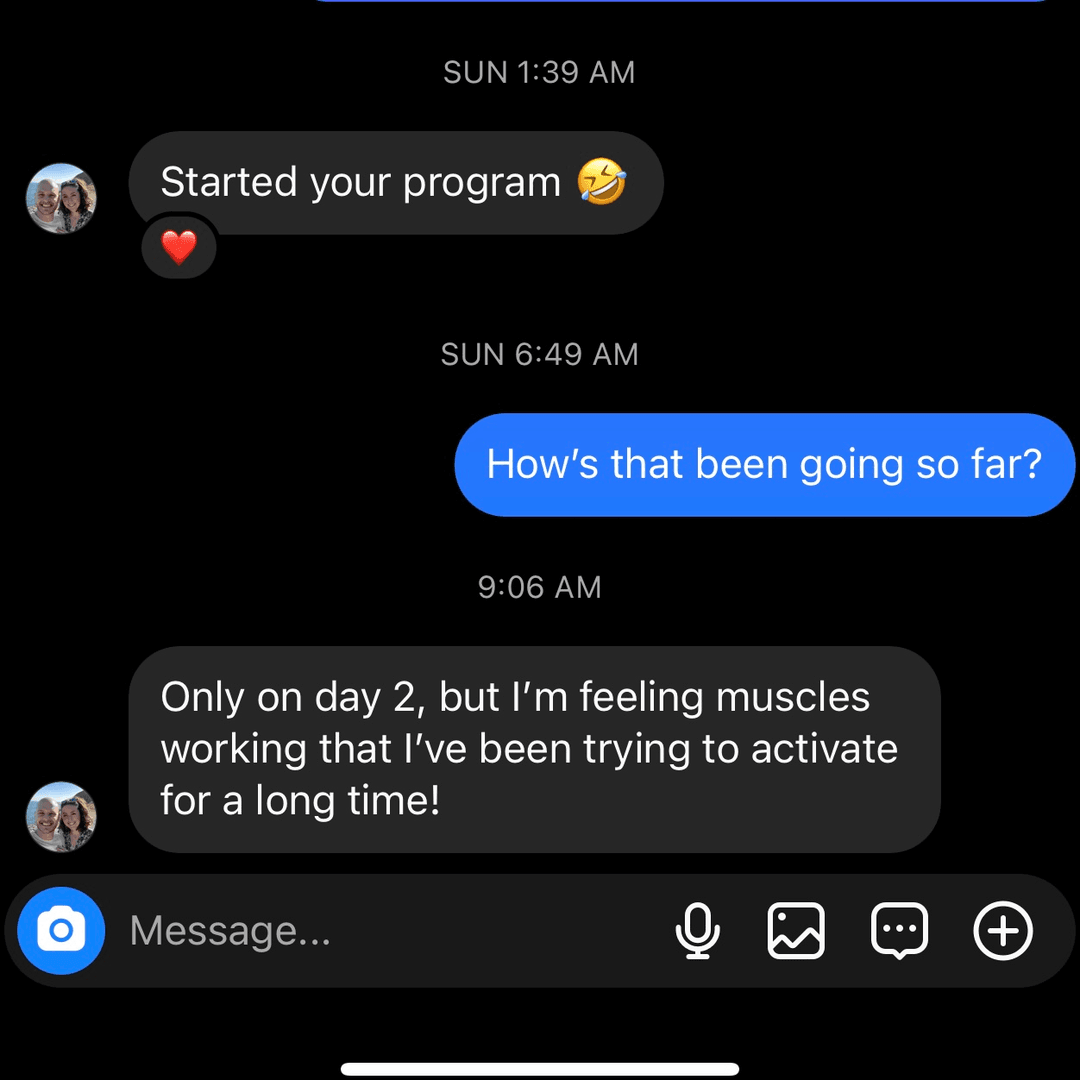This screenshot has width=1080, height=1080.
Task: Record a voice message with the microphone
Action: tap(697, 931)
